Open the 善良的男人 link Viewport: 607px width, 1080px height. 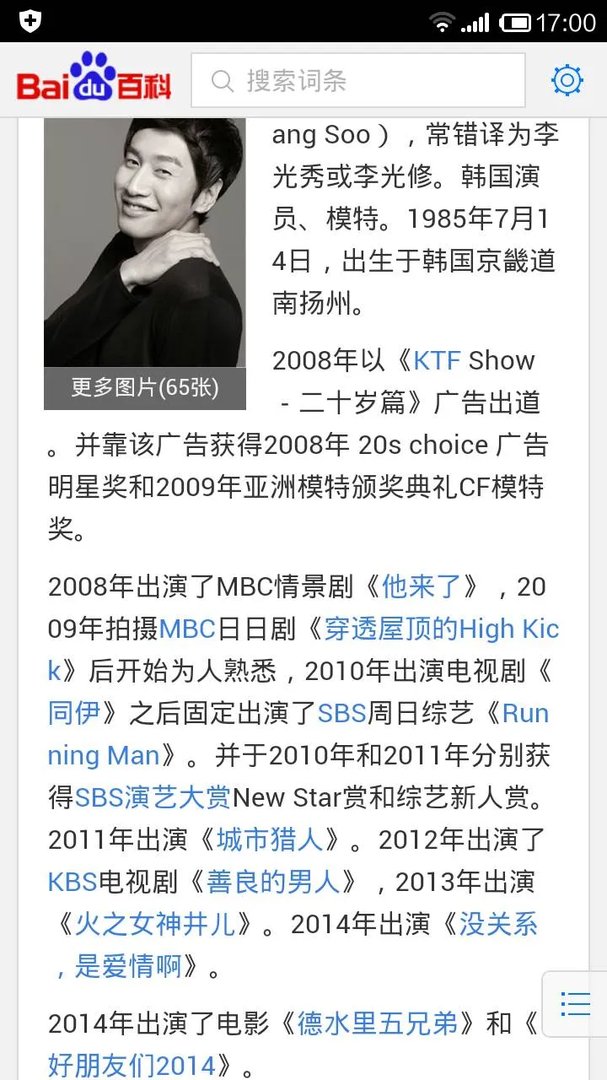tap(281, 881)
